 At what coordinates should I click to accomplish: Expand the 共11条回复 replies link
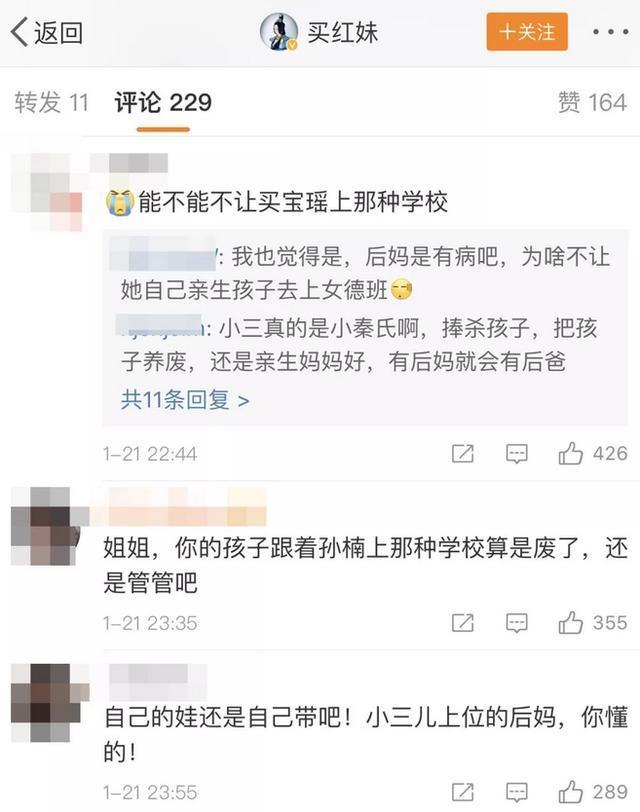[x=185, y=400]
